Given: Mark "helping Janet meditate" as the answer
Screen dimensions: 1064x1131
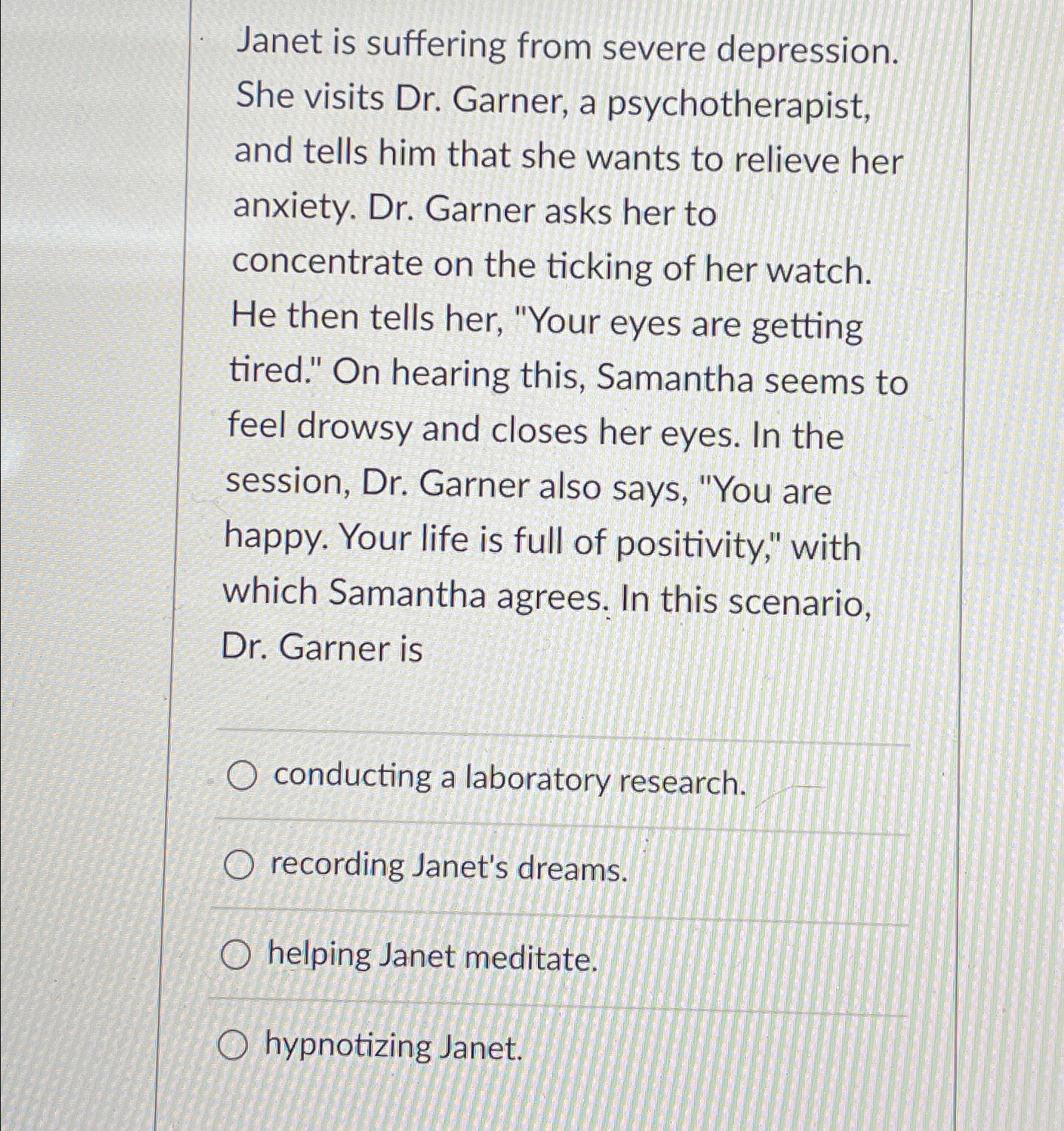Looking at the screenshot, I should [235, 956].
